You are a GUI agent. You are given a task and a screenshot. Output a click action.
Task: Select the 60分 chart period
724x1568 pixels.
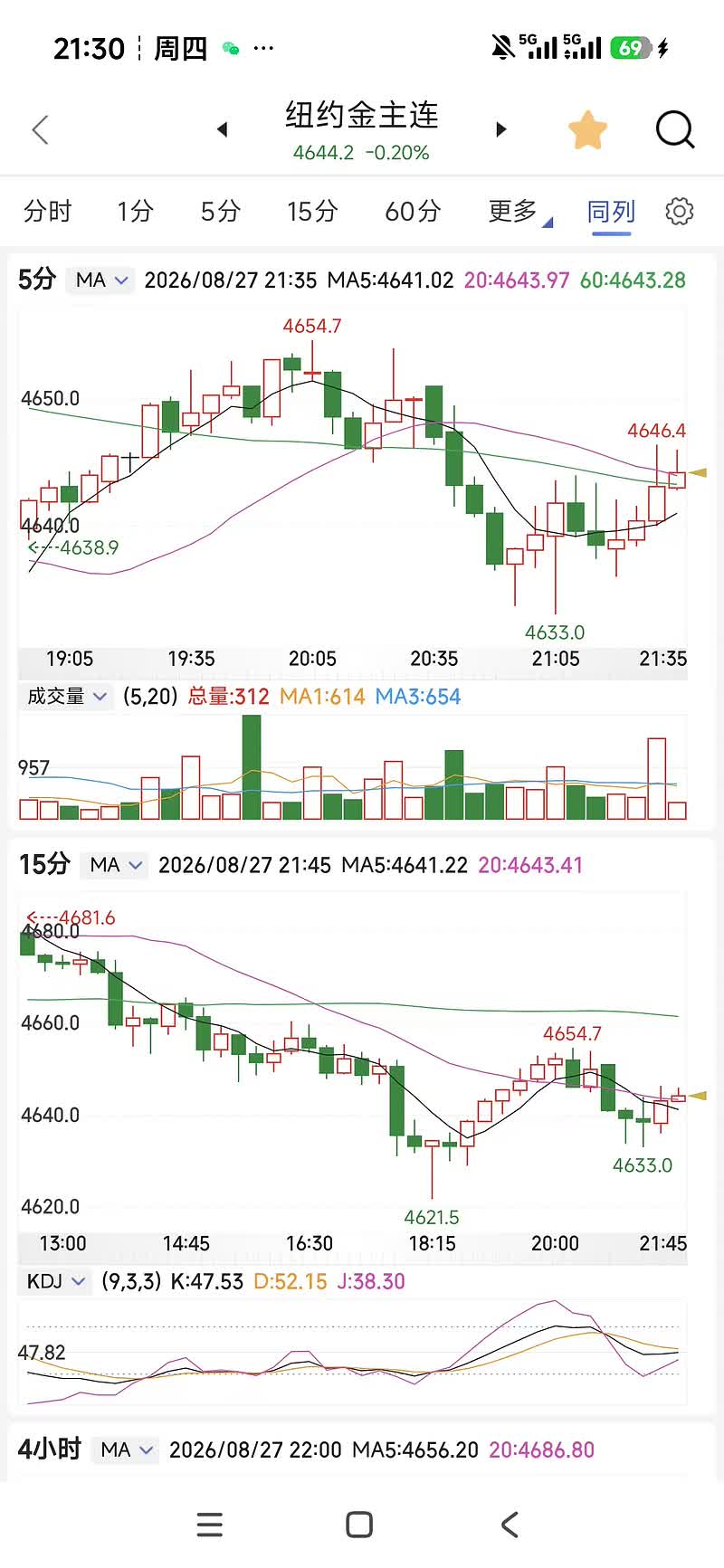pyautogui.click(x=413, y=212)
